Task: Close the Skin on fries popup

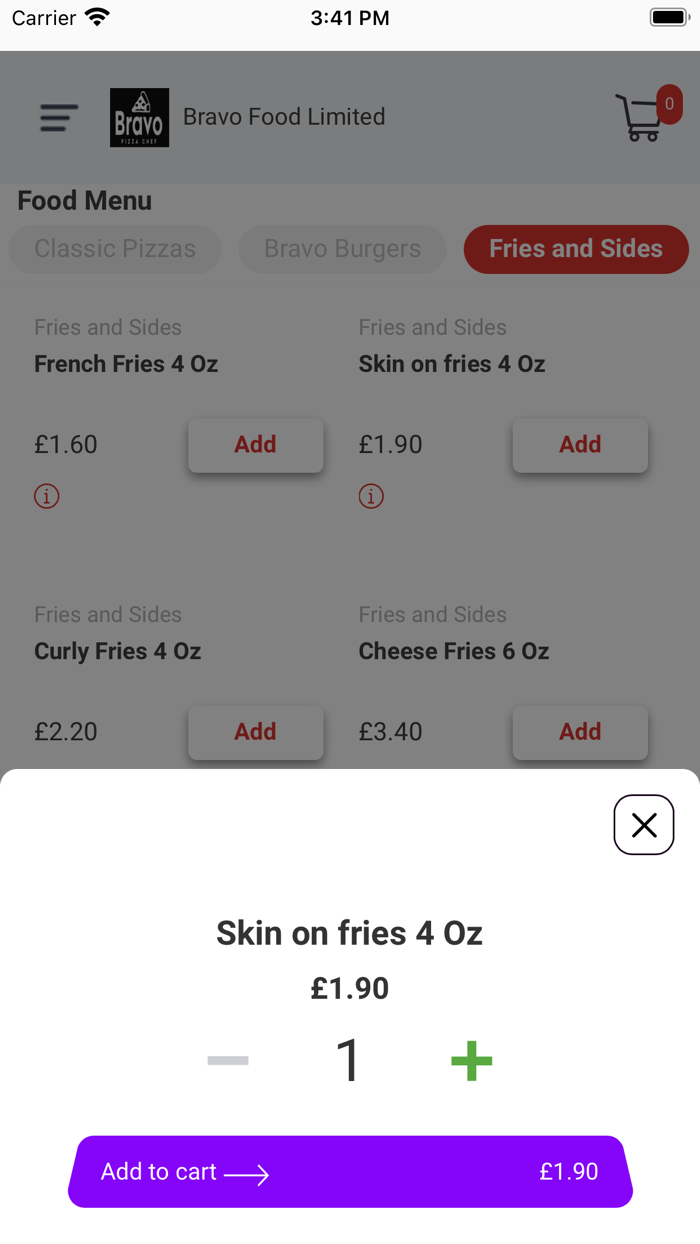Action: pyautogui.click(x=644, y=825)
